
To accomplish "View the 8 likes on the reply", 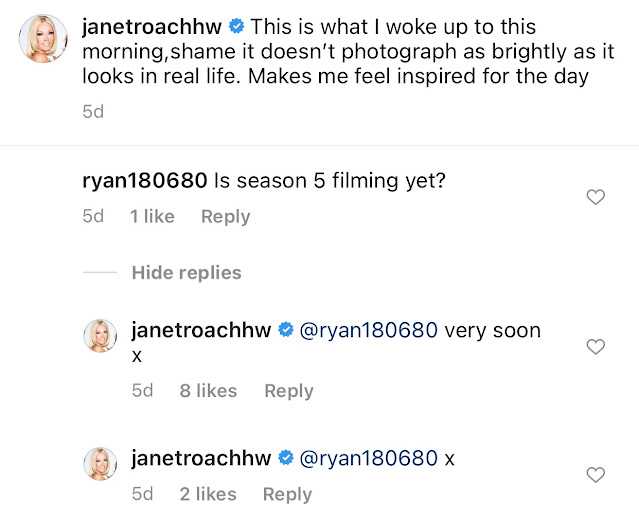I will (x=208, y=391).
